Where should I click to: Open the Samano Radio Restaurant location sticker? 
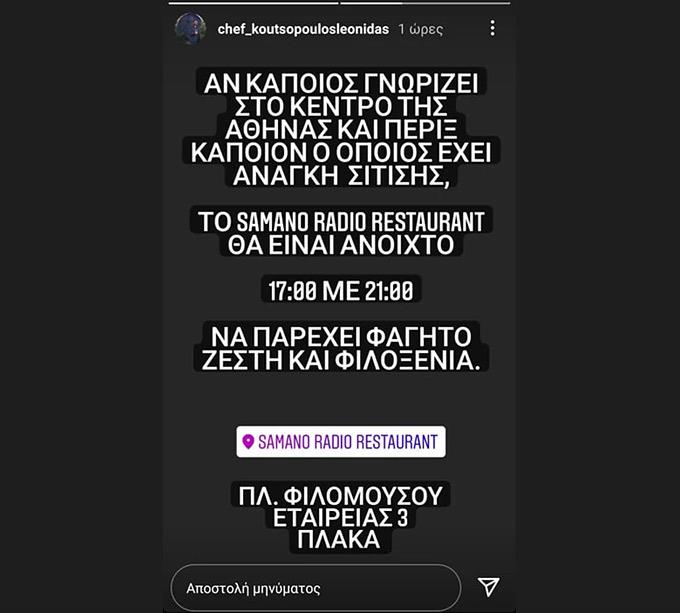pyautogui.click(x=341, y=441)
